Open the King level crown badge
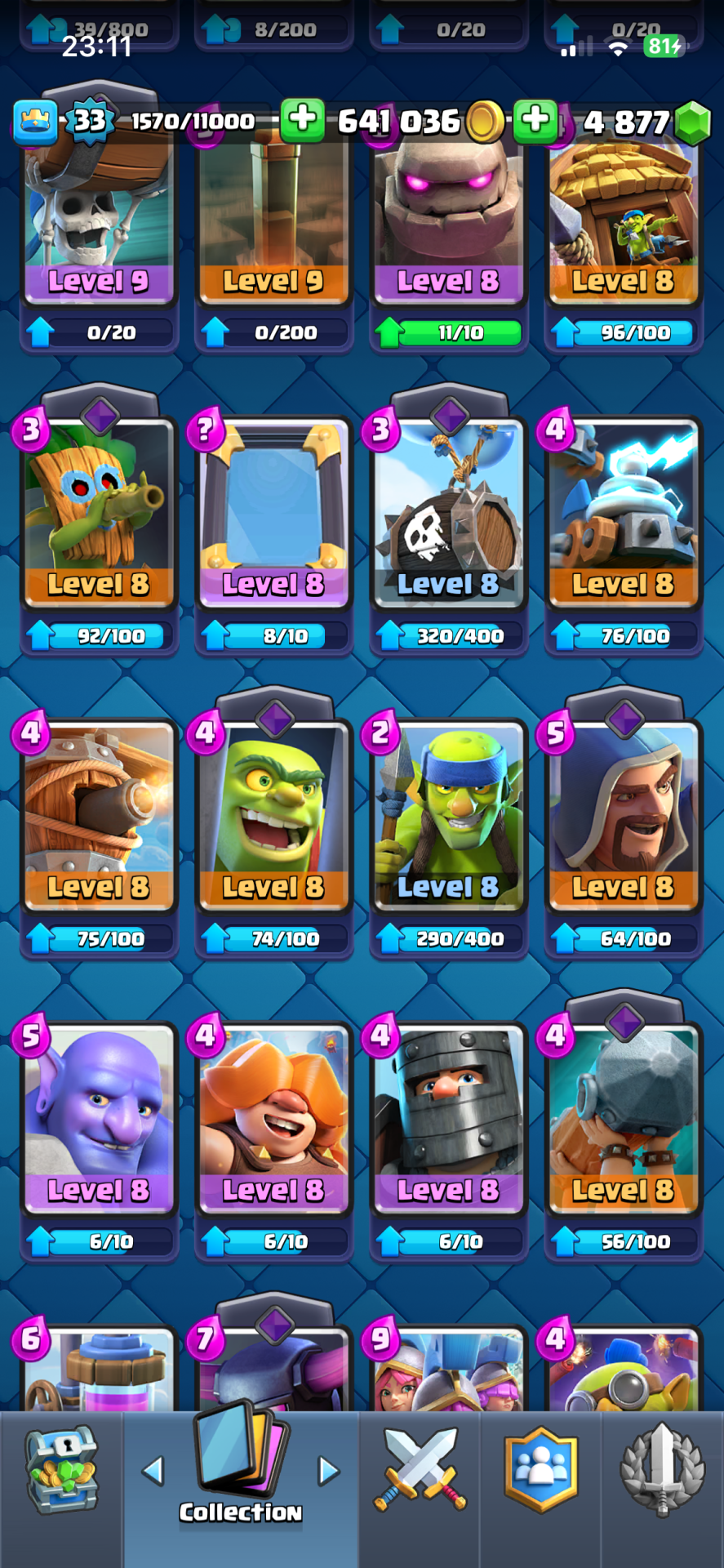This screenshot has width=724, height=1568. pyautogui.click(x=35, y=122)
